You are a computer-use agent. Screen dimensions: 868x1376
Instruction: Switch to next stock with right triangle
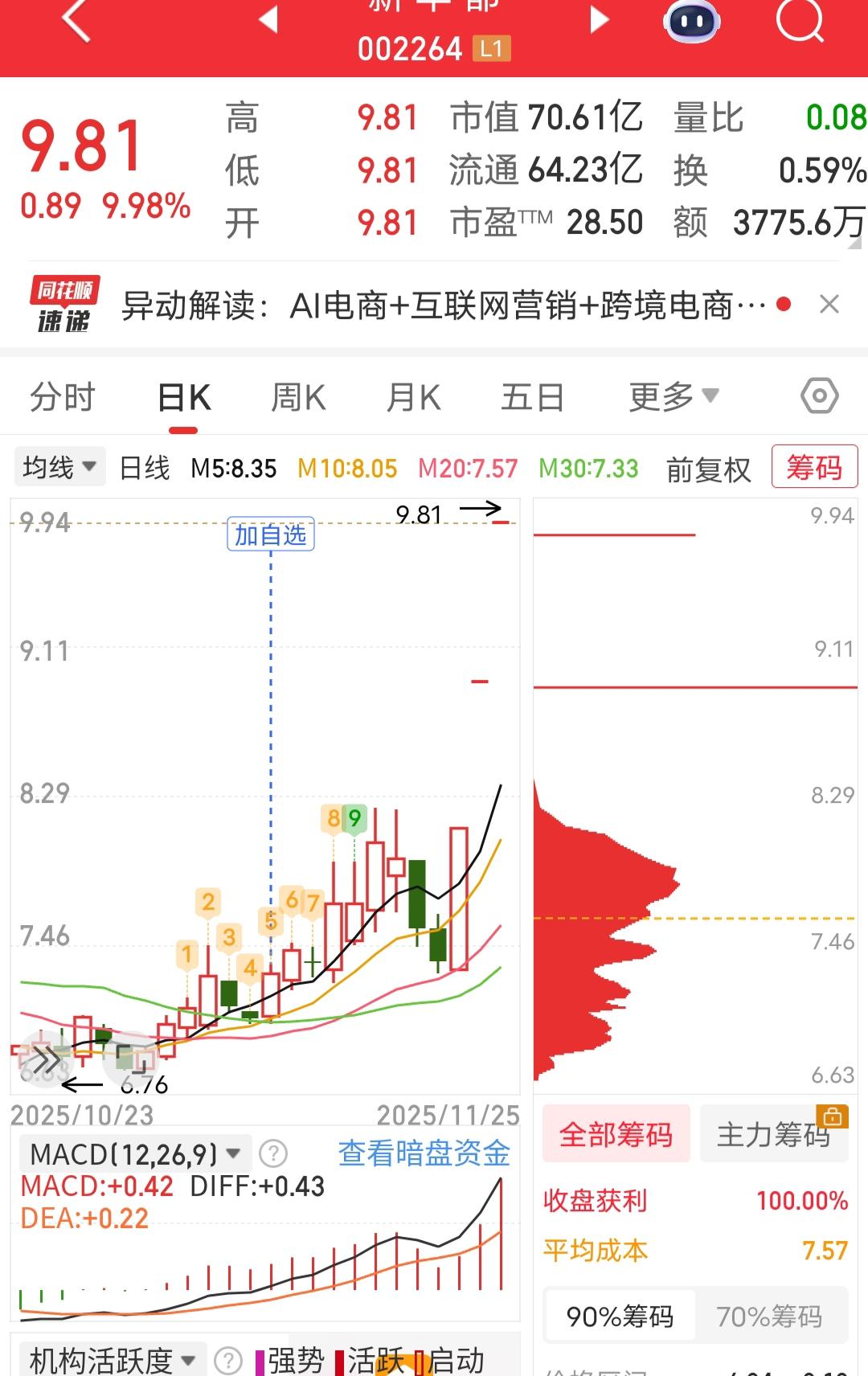point(598,20)
